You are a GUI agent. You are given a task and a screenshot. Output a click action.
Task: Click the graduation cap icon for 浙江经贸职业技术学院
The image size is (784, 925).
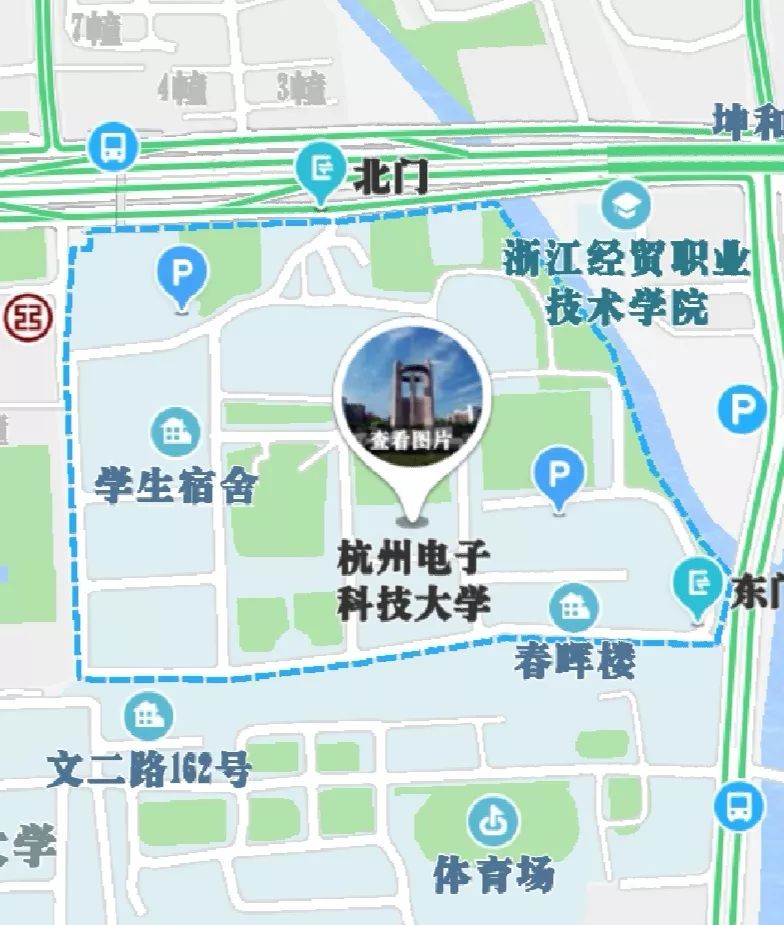(623, 204)
